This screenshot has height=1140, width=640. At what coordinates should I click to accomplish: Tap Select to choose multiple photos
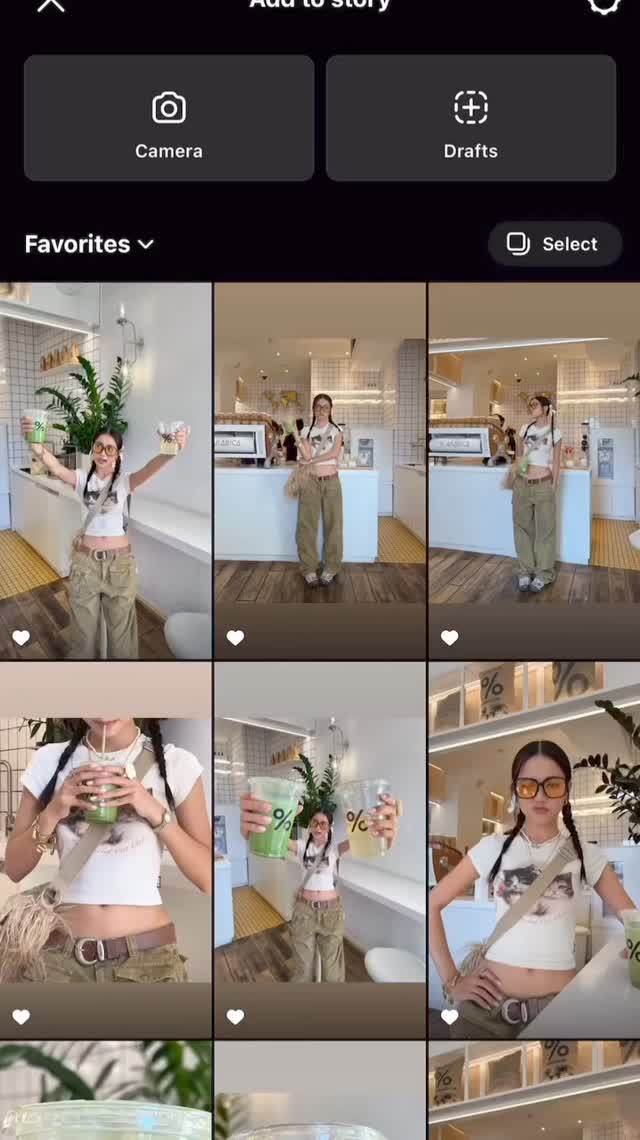coord(555,244)
